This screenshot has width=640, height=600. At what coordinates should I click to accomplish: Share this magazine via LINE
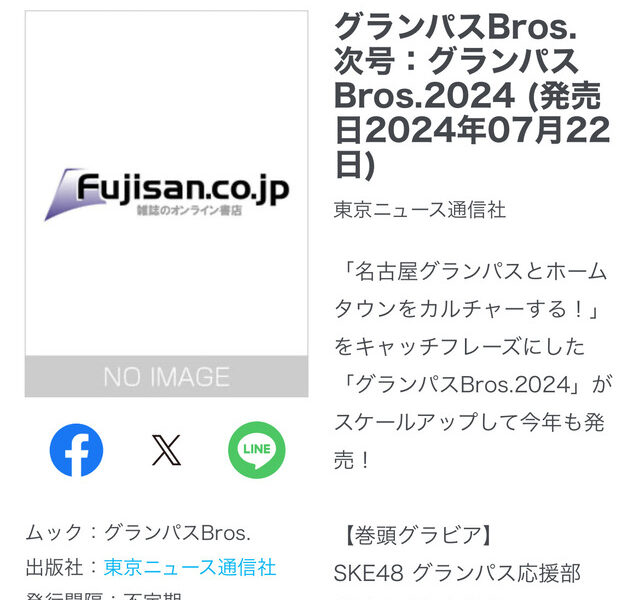[x=256, y=450]
